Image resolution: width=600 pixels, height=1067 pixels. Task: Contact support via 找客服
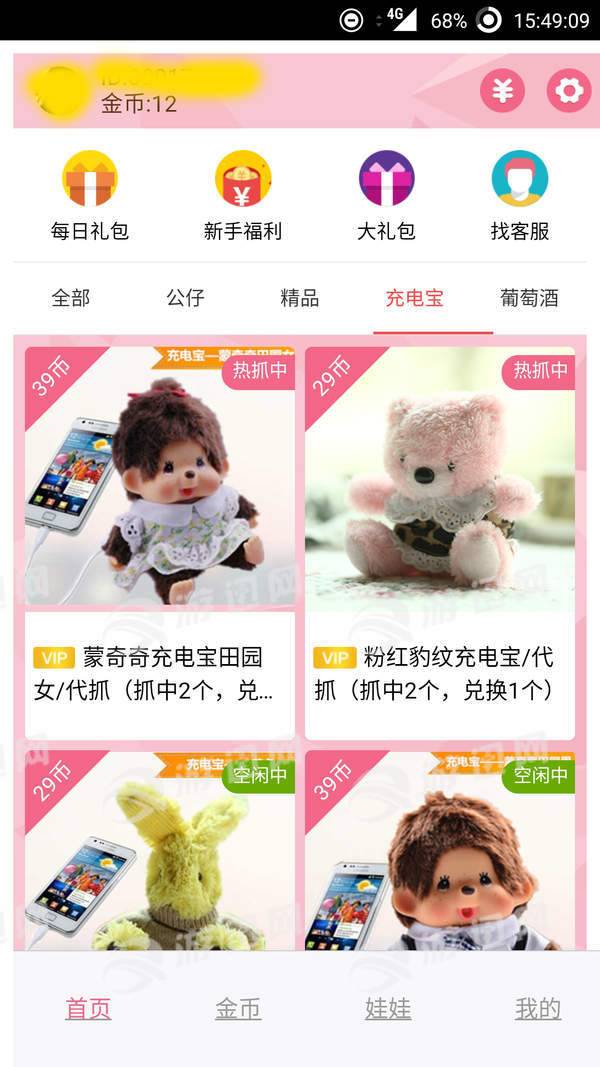click(x=520, y=196)
